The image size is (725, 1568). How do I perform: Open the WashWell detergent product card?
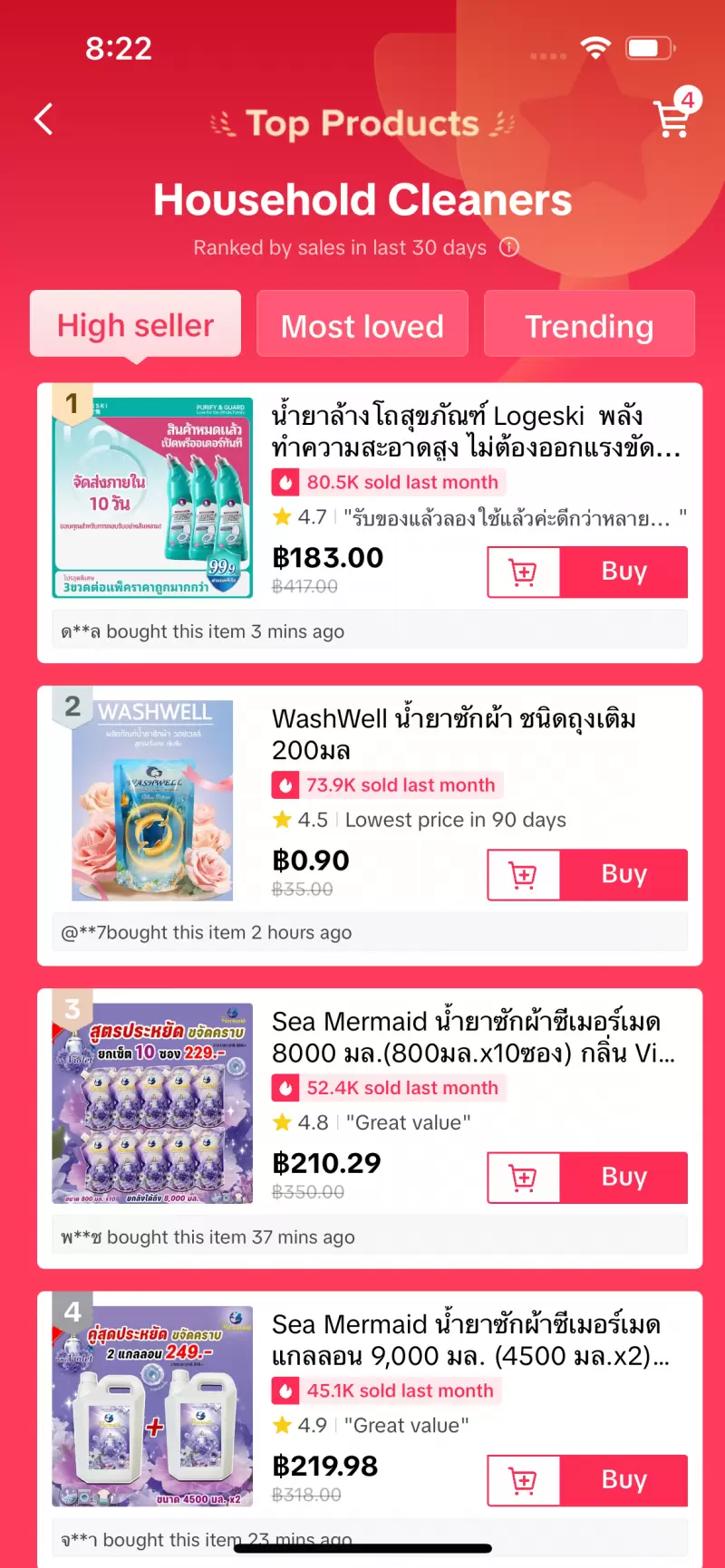click(453, 735)
